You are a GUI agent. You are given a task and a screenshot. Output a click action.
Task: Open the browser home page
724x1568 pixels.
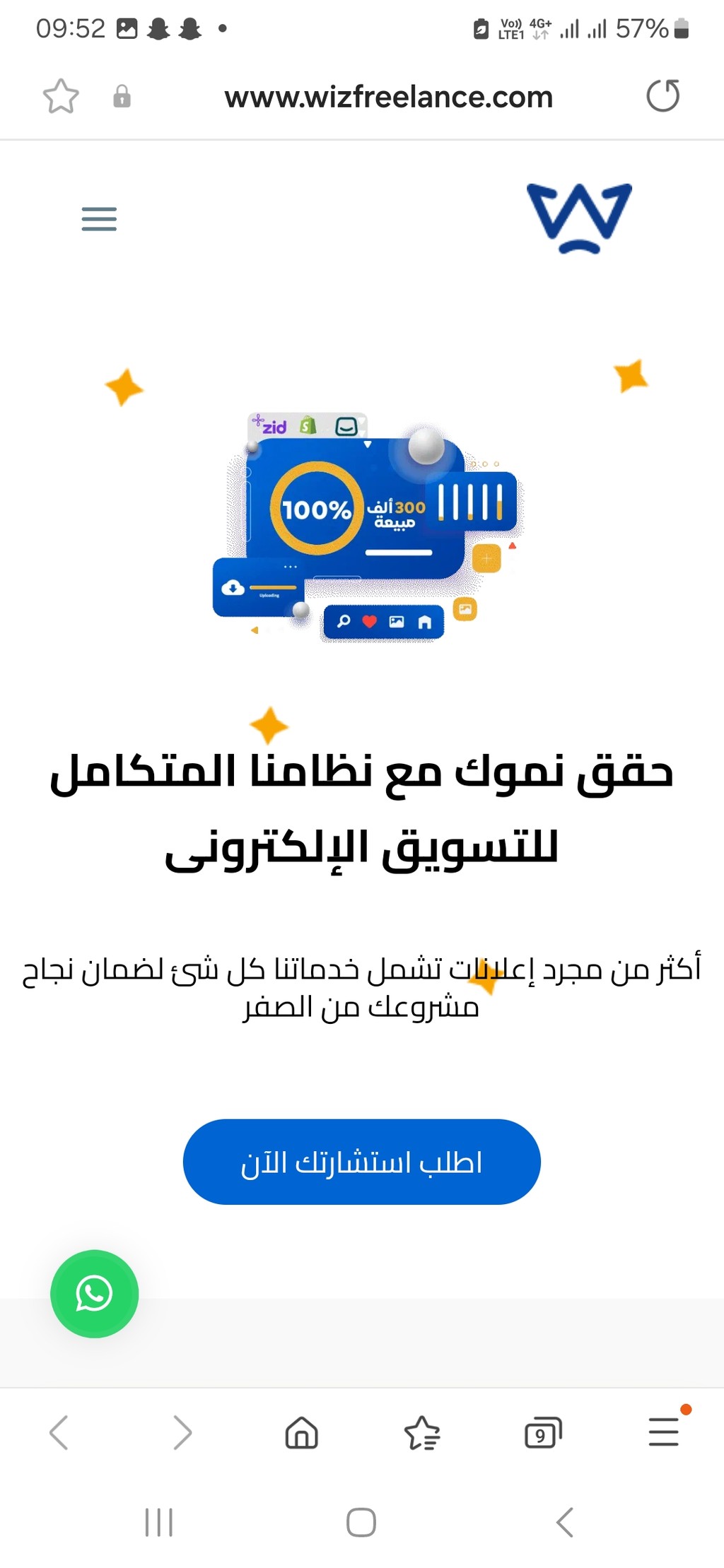tap(302, 1433)
